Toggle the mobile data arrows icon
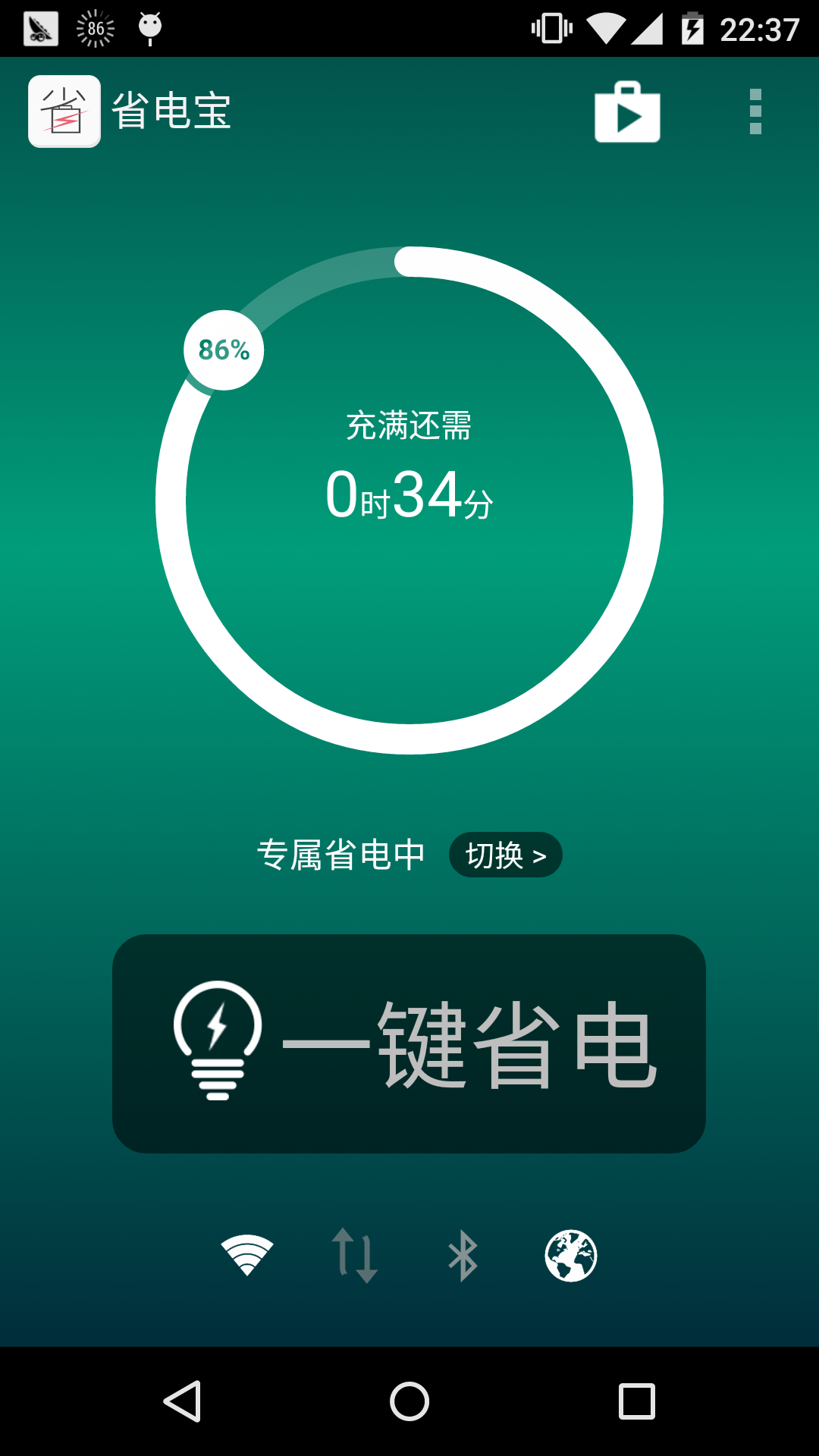Image resolution: width=819 pixels, height=1456 pixels. pos(355,1255)
